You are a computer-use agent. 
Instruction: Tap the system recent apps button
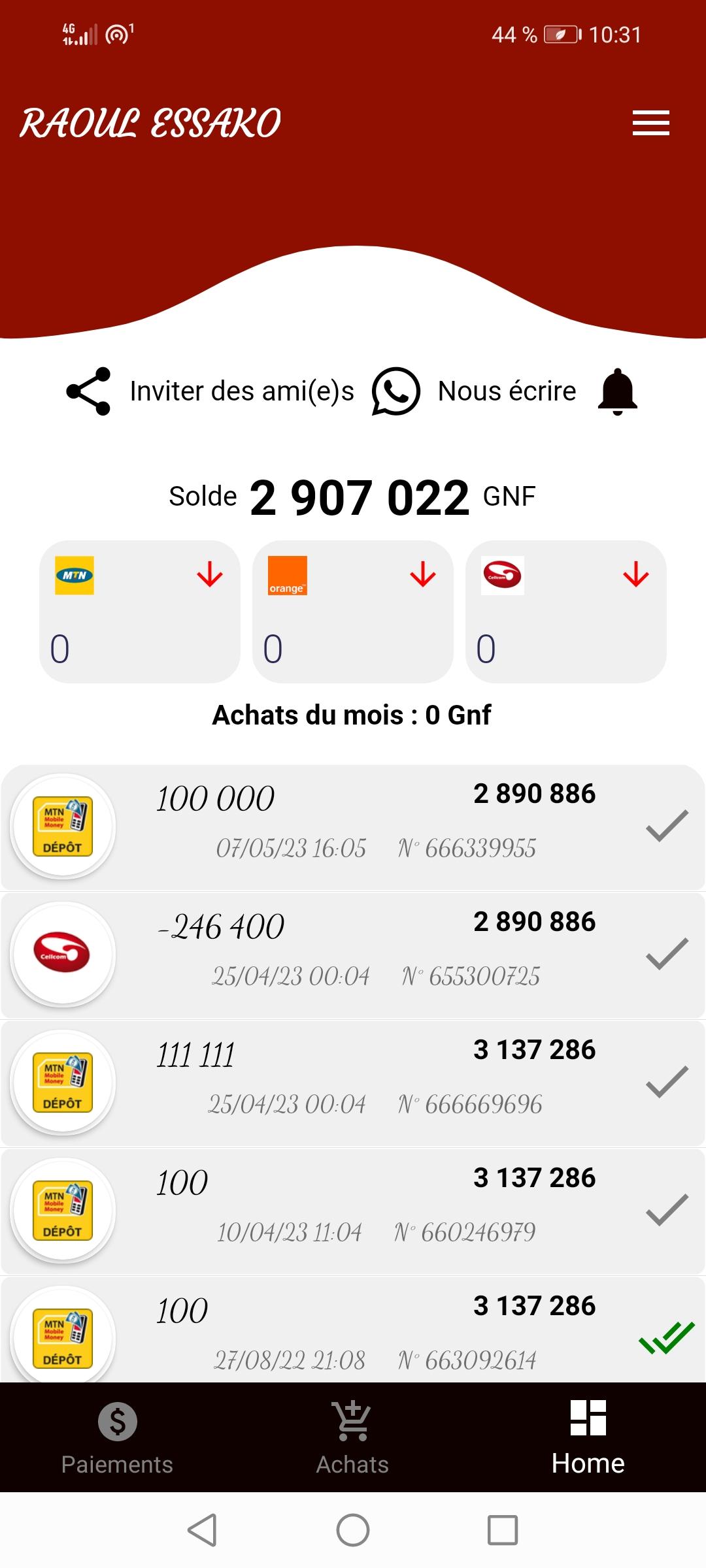click(503, 1530)
